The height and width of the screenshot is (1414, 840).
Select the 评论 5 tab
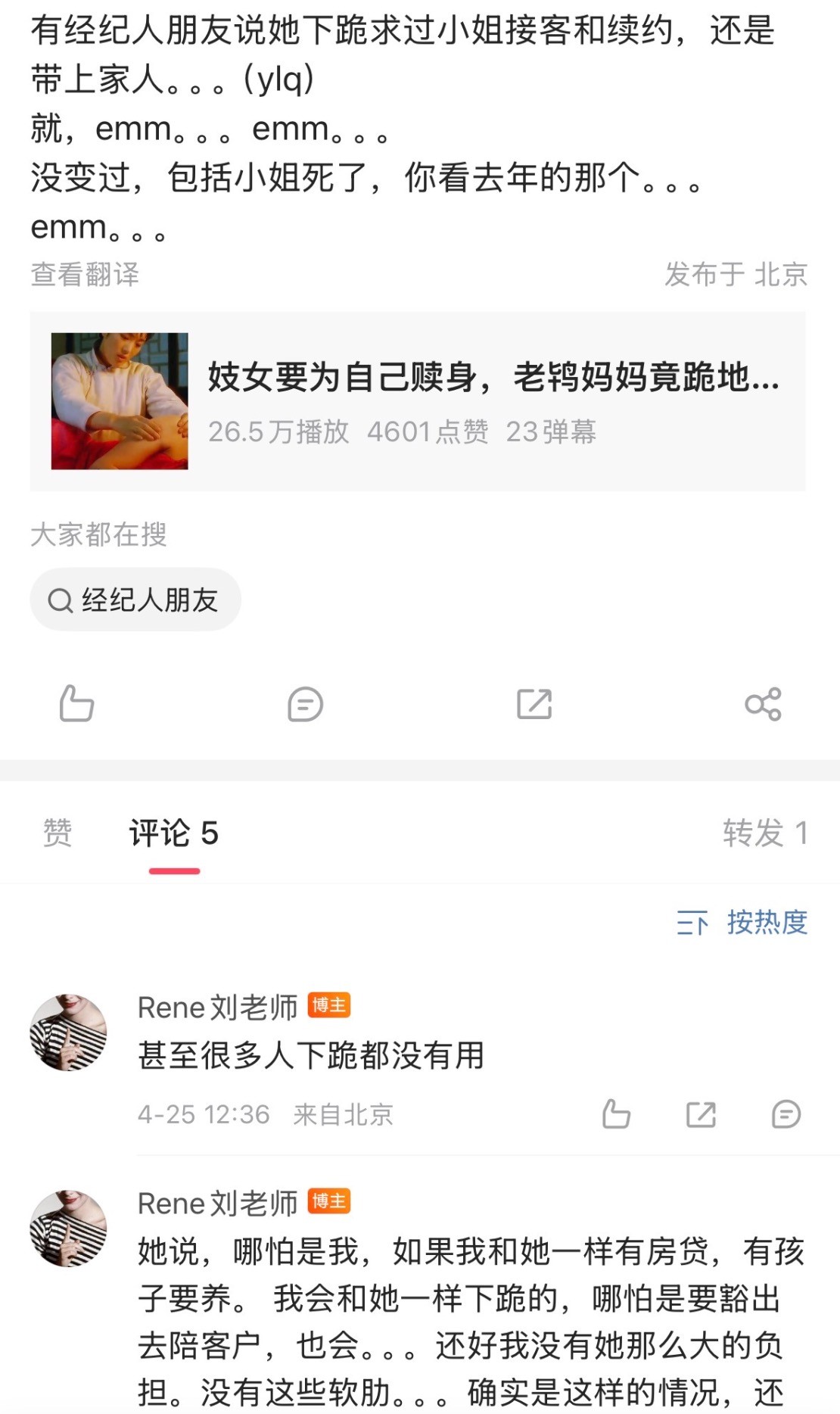[174, 833]
